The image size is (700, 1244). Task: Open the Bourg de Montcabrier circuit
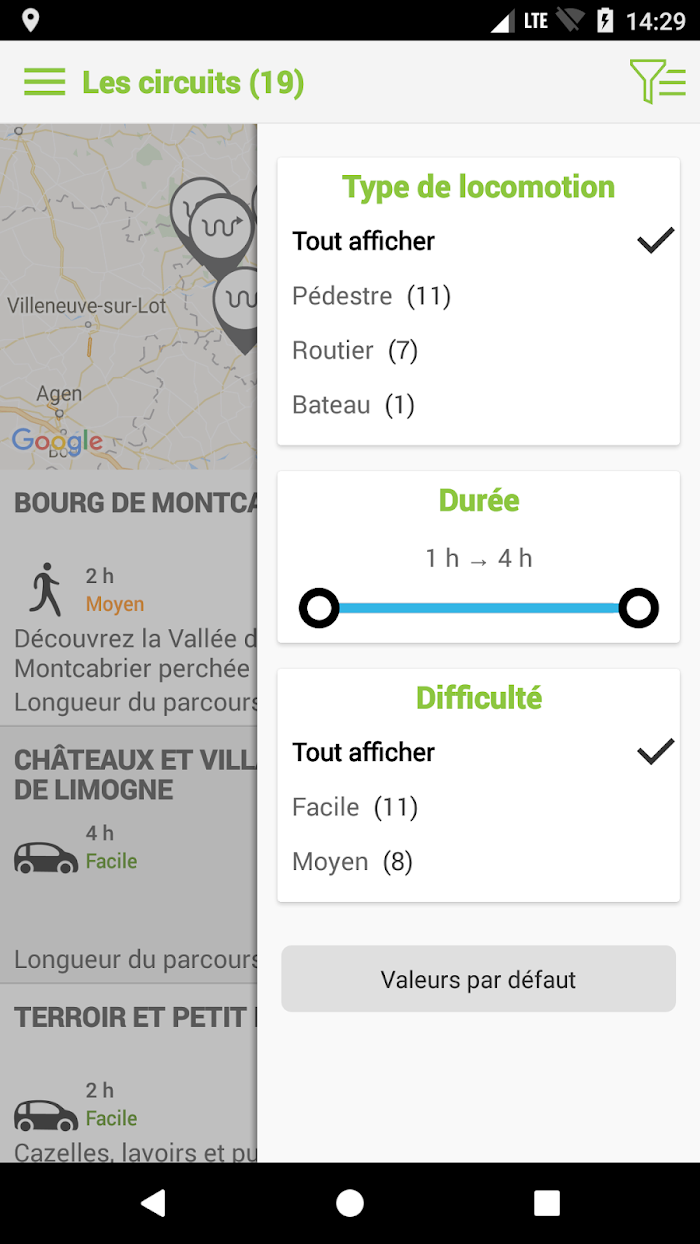129,598
